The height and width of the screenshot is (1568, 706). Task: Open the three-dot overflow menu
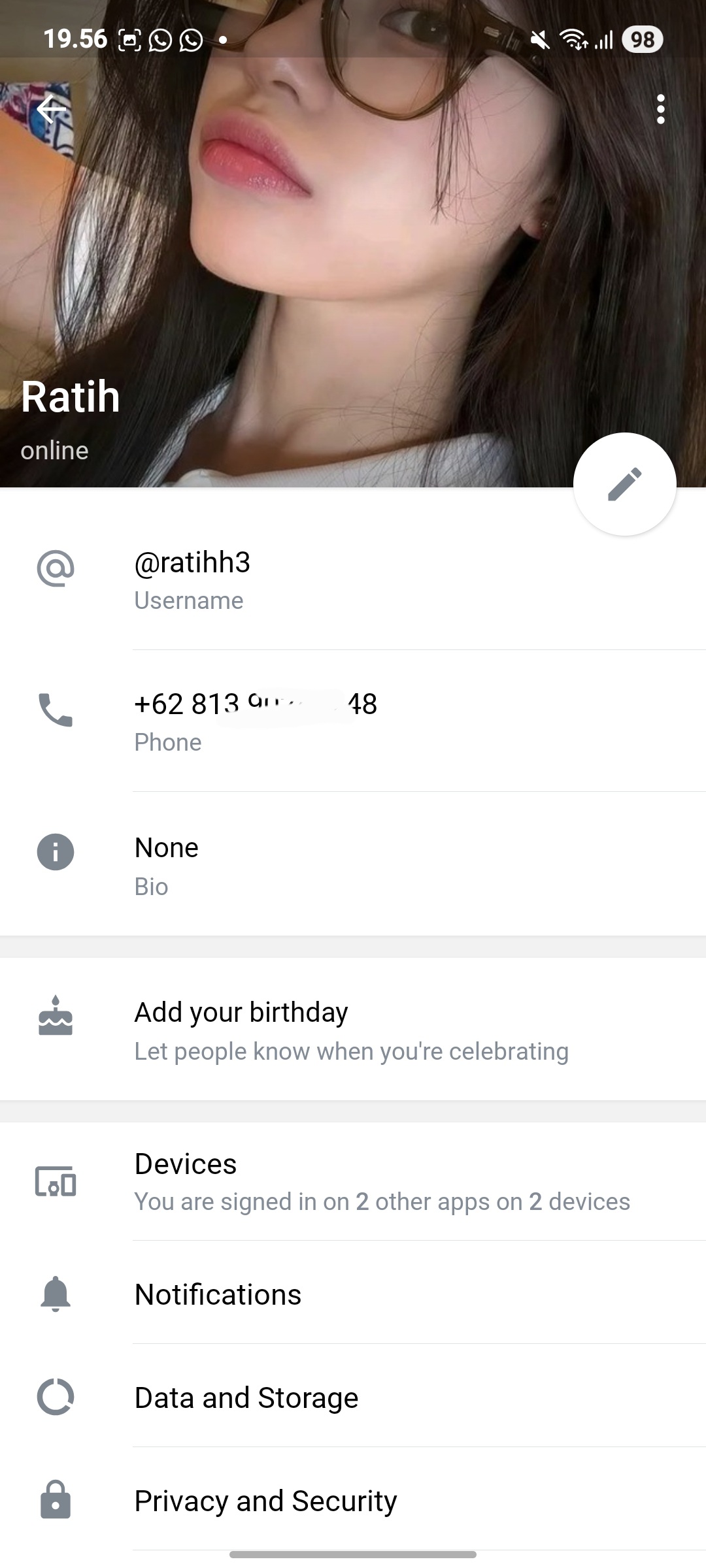click(x=660, y=109)
